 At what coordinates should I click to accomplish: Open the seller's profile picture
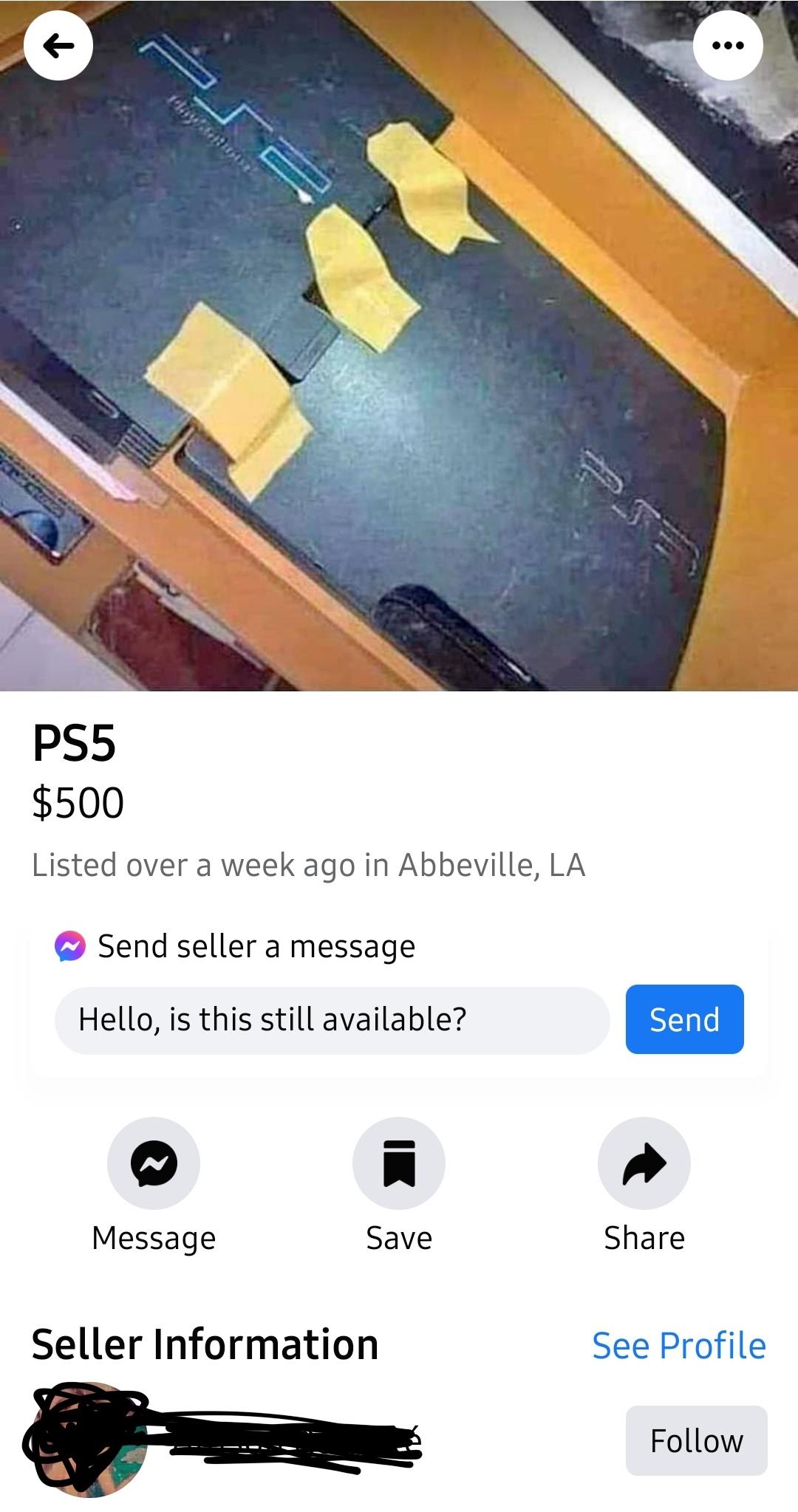(89, 1440)
